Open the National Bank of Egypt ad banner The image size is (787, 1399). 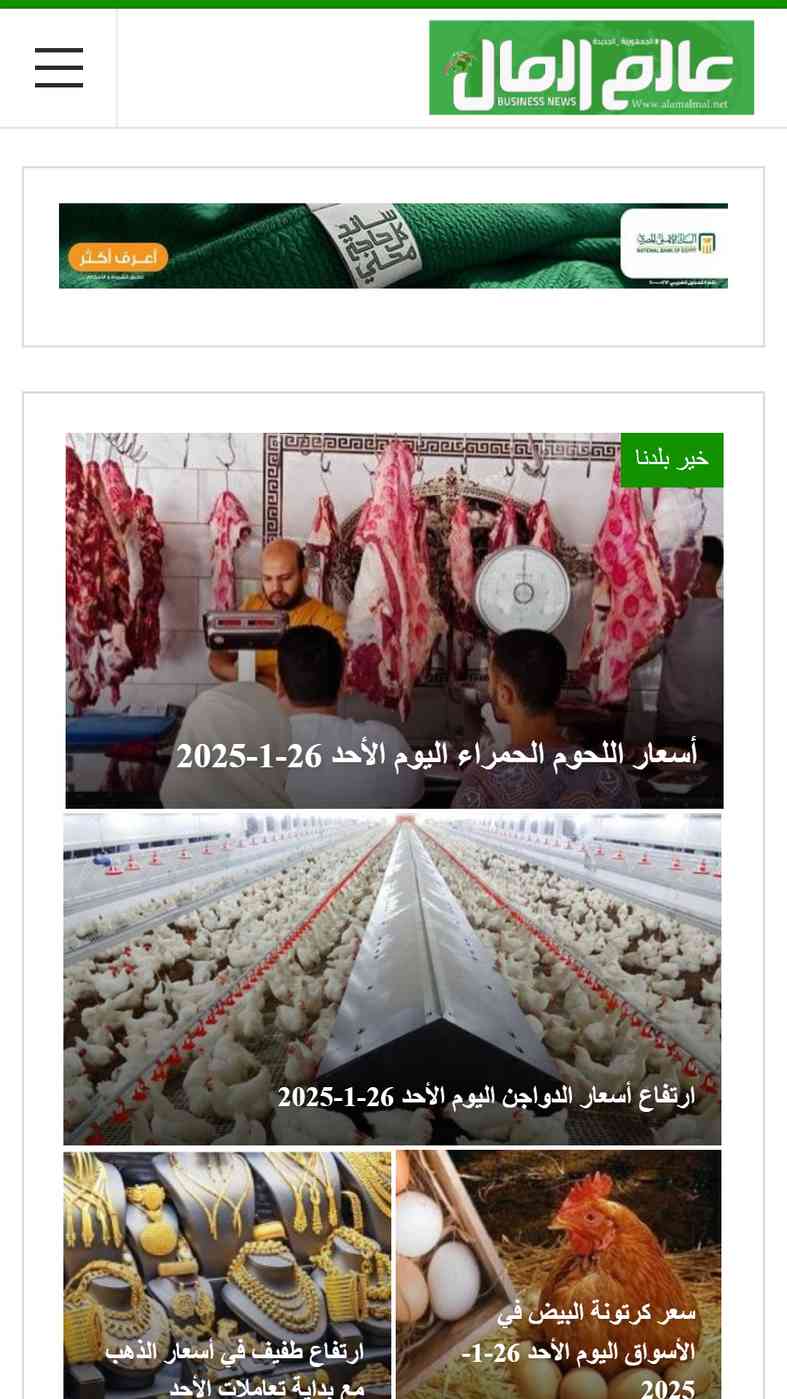coord(393,246)
